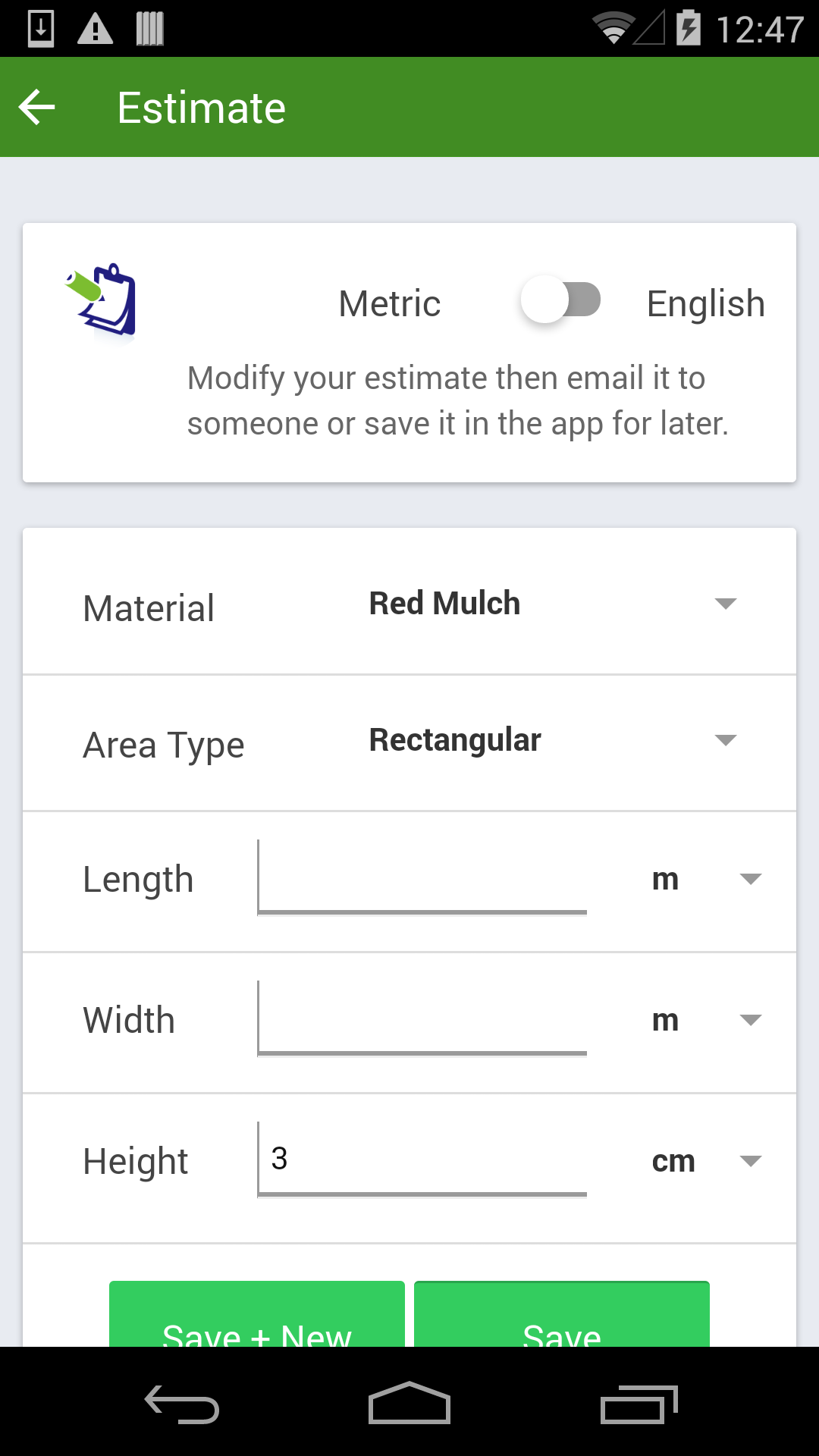Switch units from Metric to English

click(x=560, y=300)
